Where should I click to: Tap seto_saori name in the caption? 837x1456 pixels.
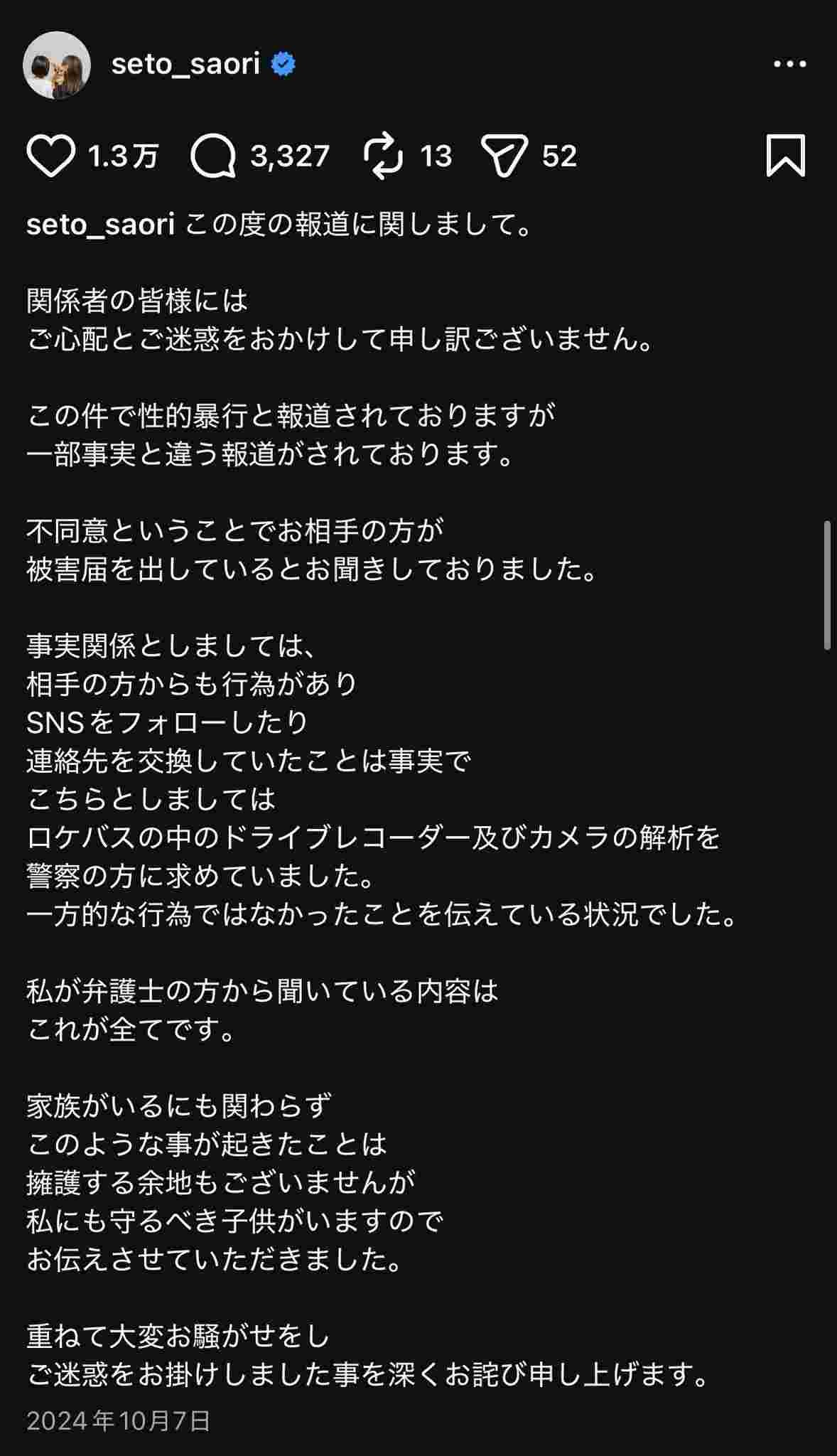(100, 225)
